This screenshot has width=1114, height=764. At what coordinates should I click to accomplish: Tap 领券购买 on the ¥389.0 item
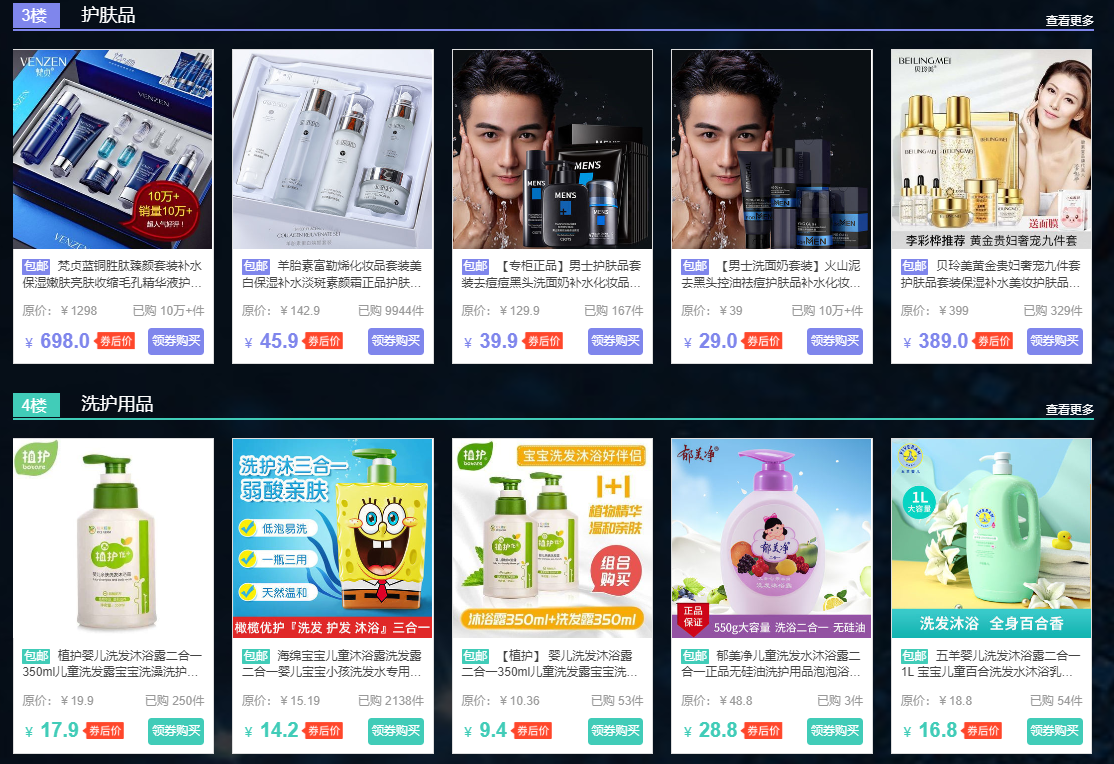point(1054,341)
